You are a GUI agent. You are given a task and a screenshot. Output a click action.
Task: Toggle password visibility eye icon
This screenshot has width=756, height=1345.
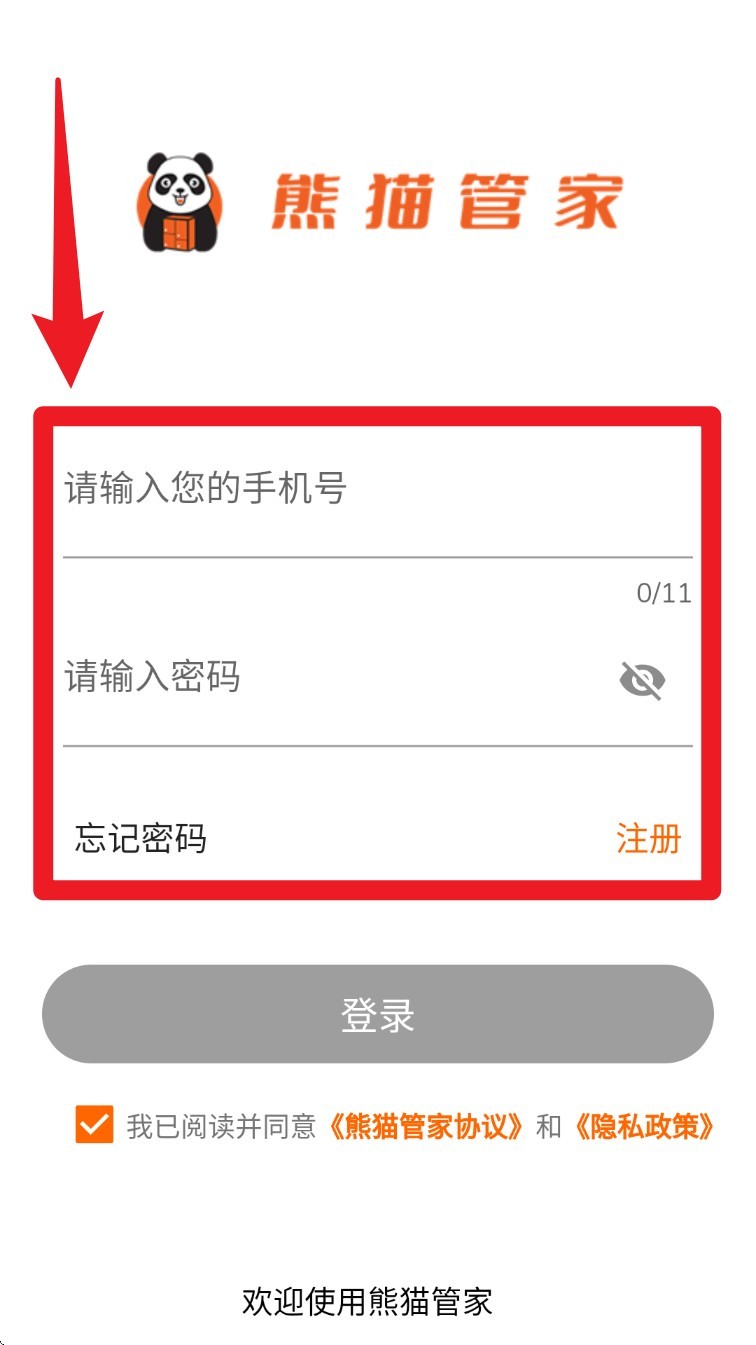[x=642, y=681]
